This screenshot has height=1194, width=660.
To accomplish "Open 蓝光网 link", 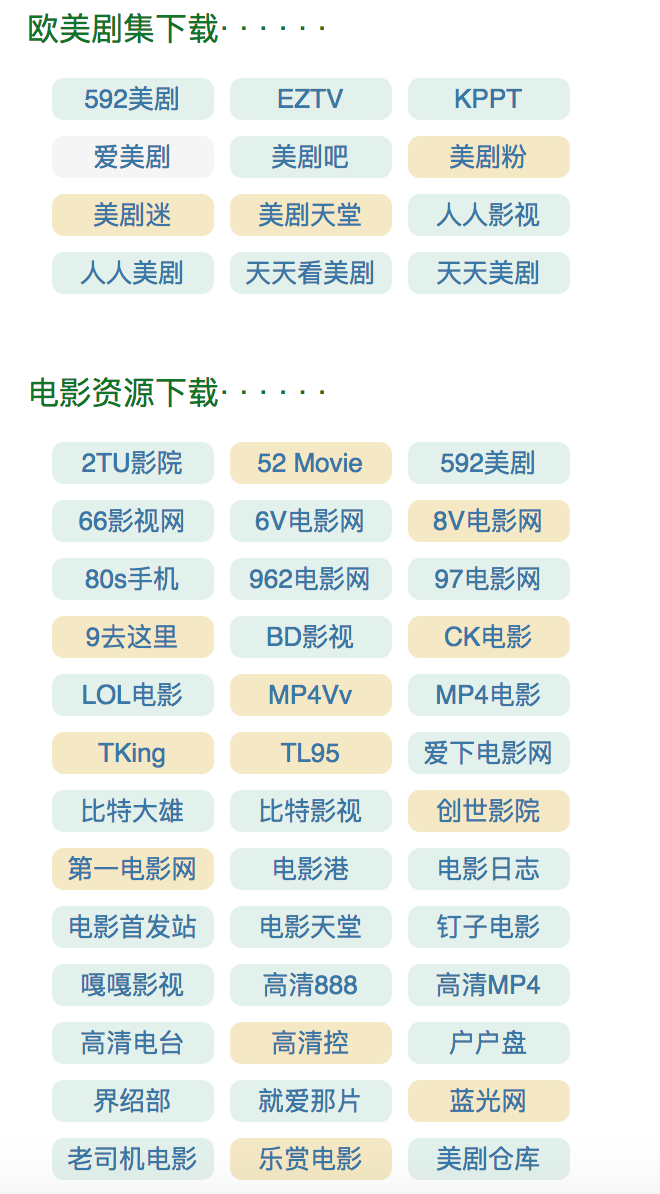I will tap(488, 1101).
